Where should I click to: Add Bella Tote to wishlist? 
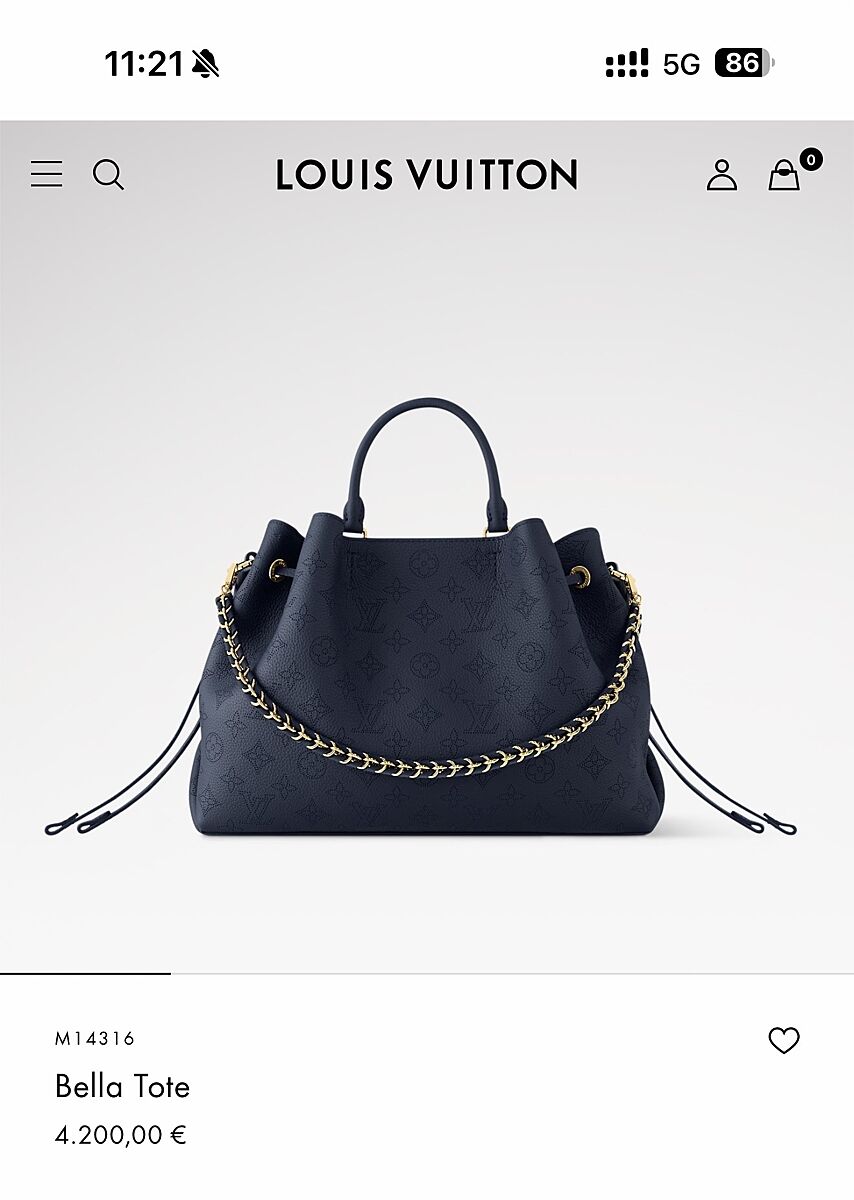point(783,1041)
